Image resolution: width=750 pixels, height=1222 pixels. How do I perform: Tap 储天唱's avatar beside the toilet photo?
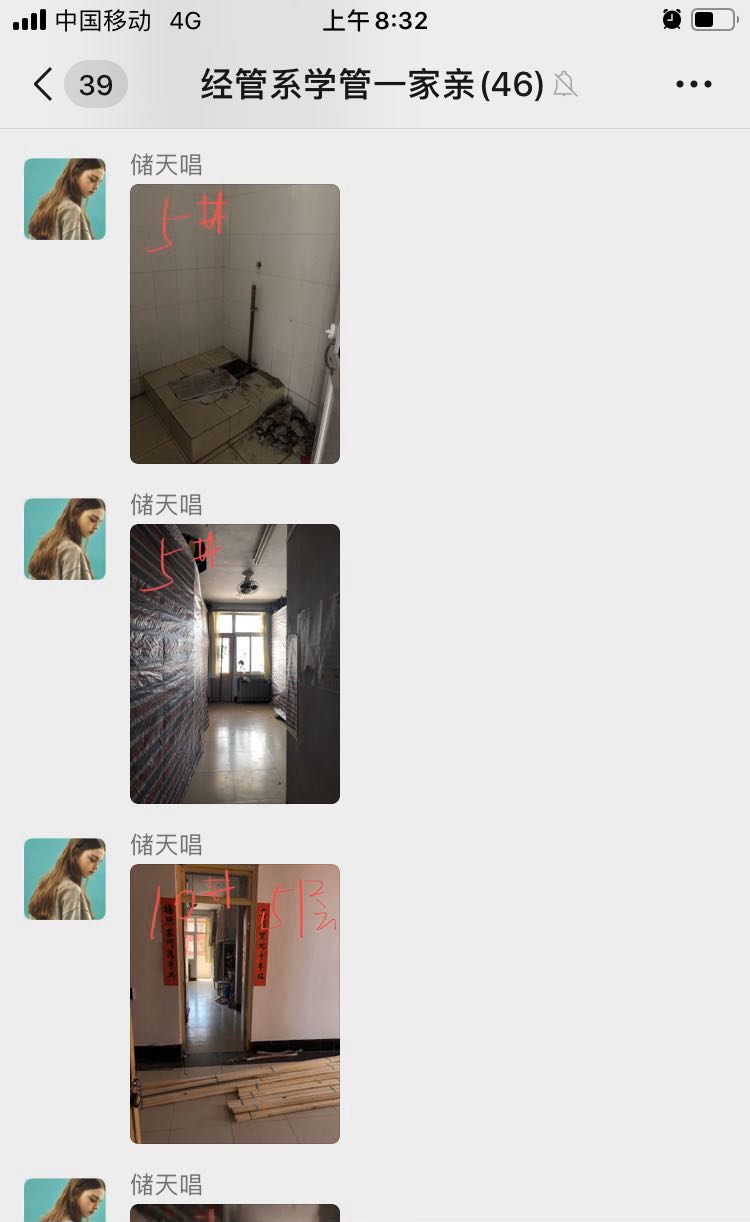pyautogui.click(x=65, y=199)
